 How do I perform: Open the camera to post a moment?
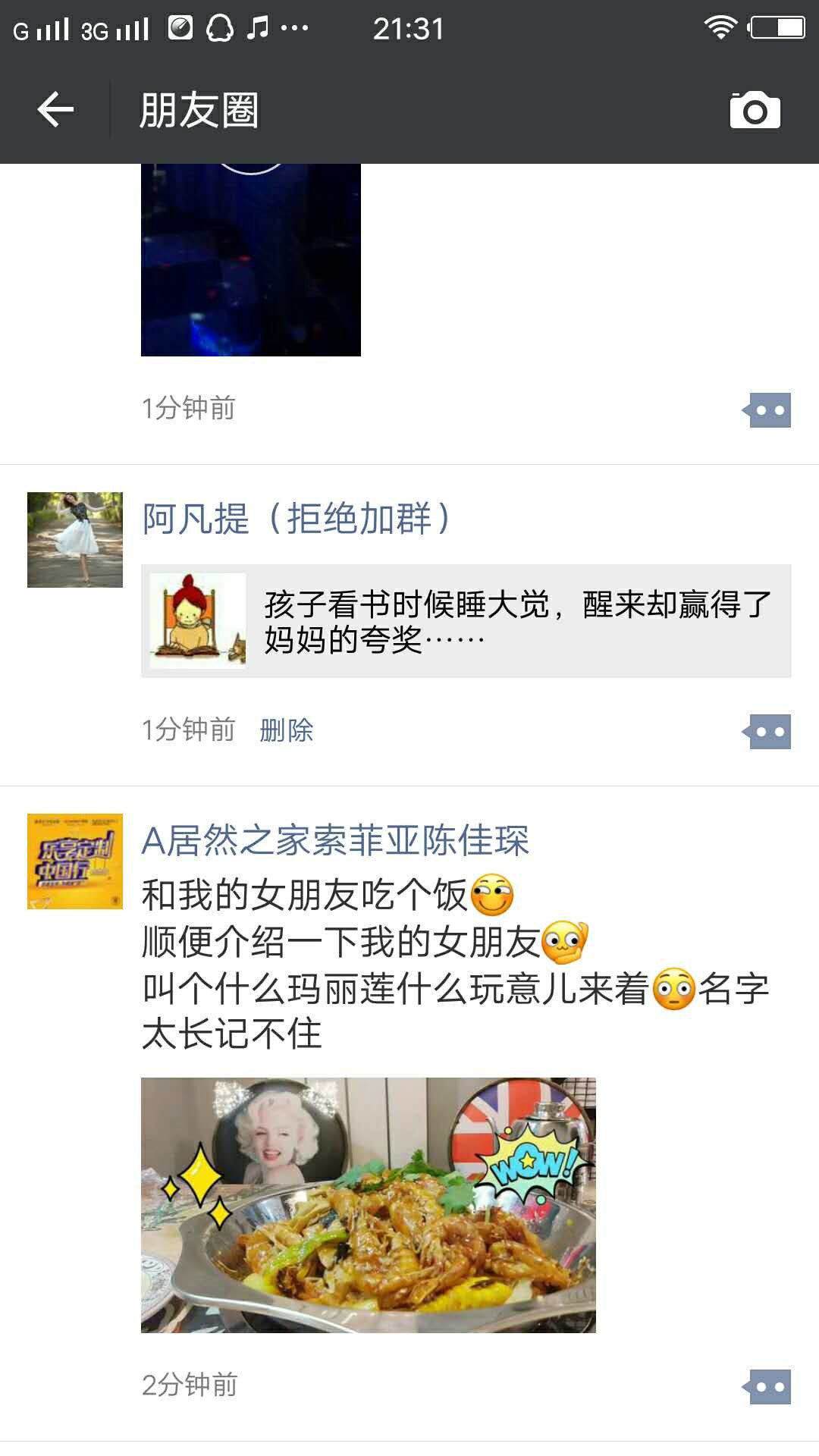point(755,111)
